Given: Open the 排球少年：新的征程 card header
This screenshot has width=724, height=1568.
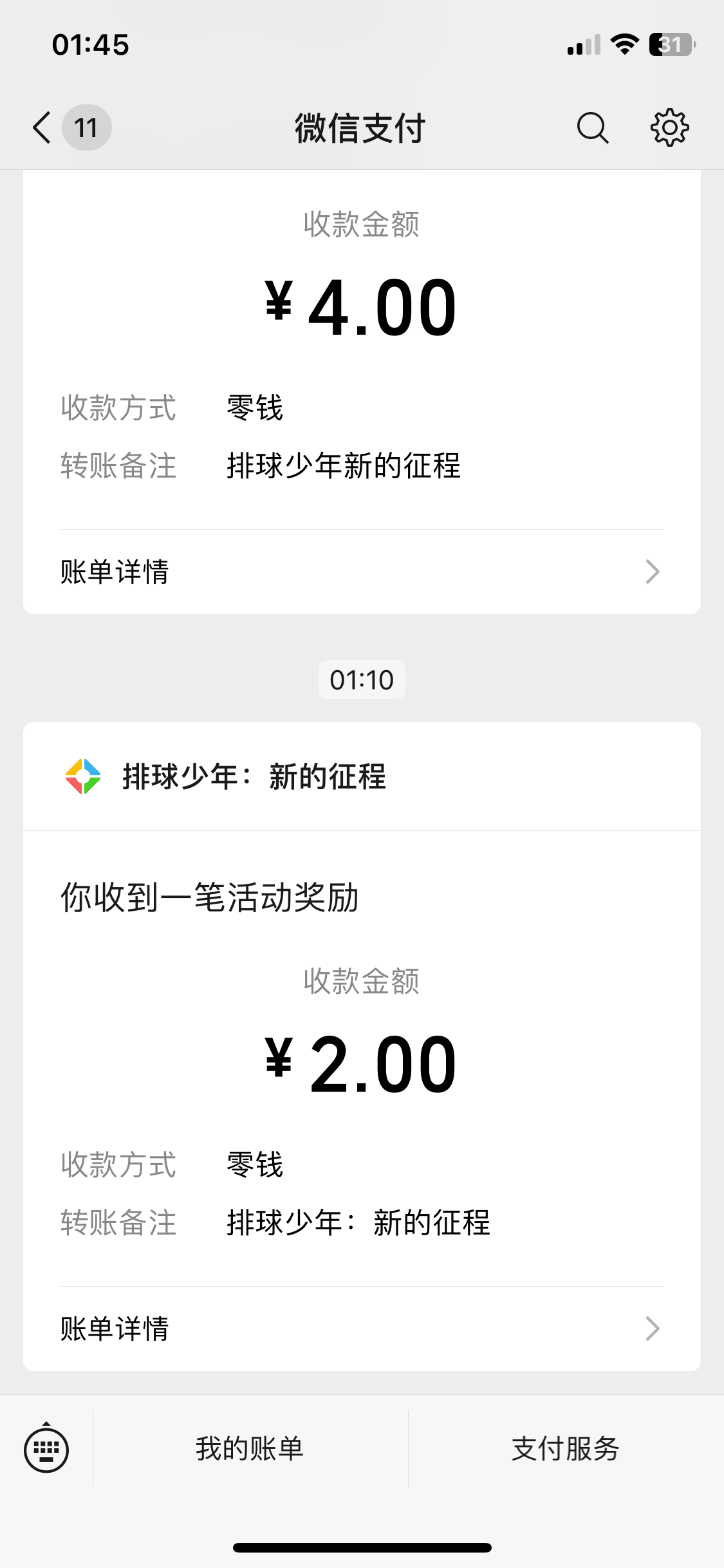Looking at the screenshot, I should point(361,776).
